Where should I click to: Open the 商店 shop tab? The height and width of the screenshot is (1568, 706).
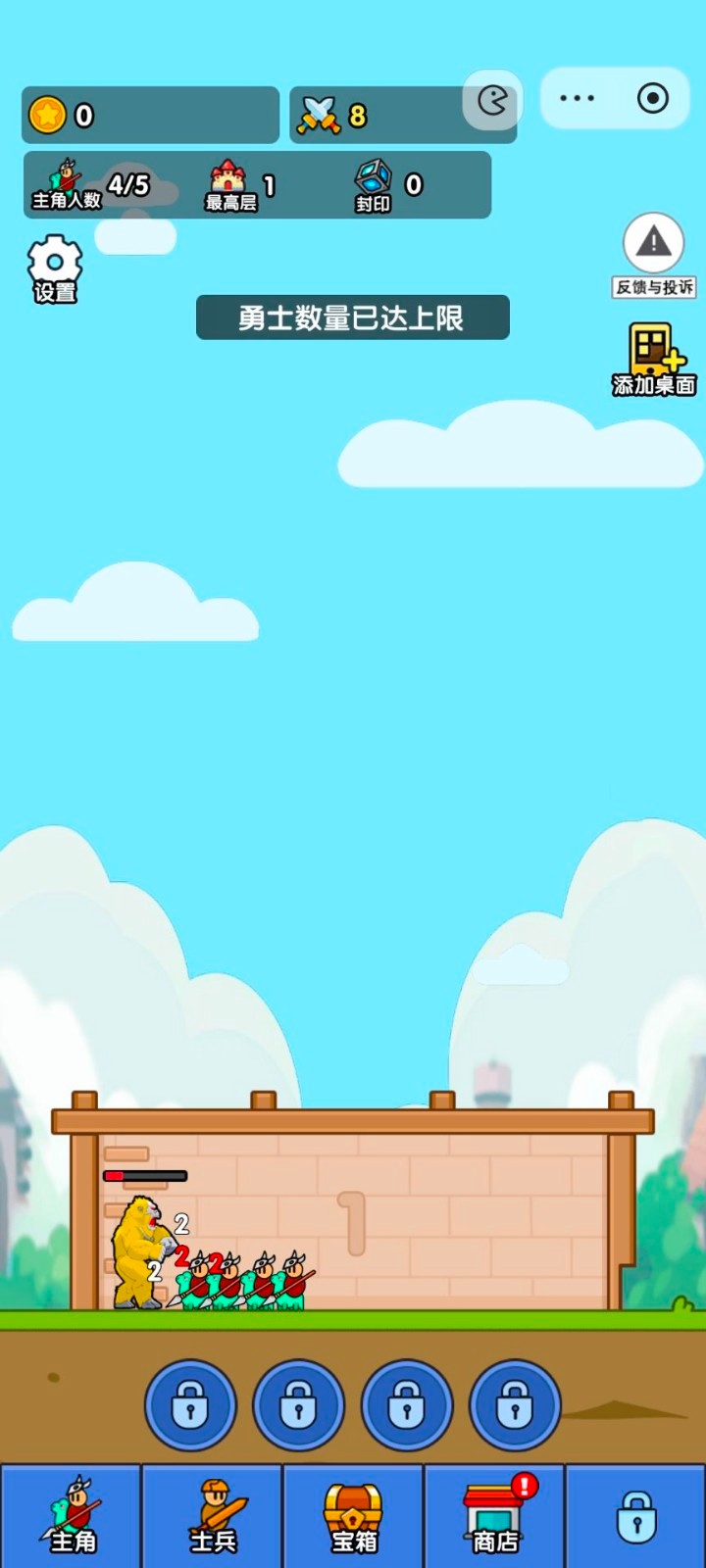[x=495, y=1516]
